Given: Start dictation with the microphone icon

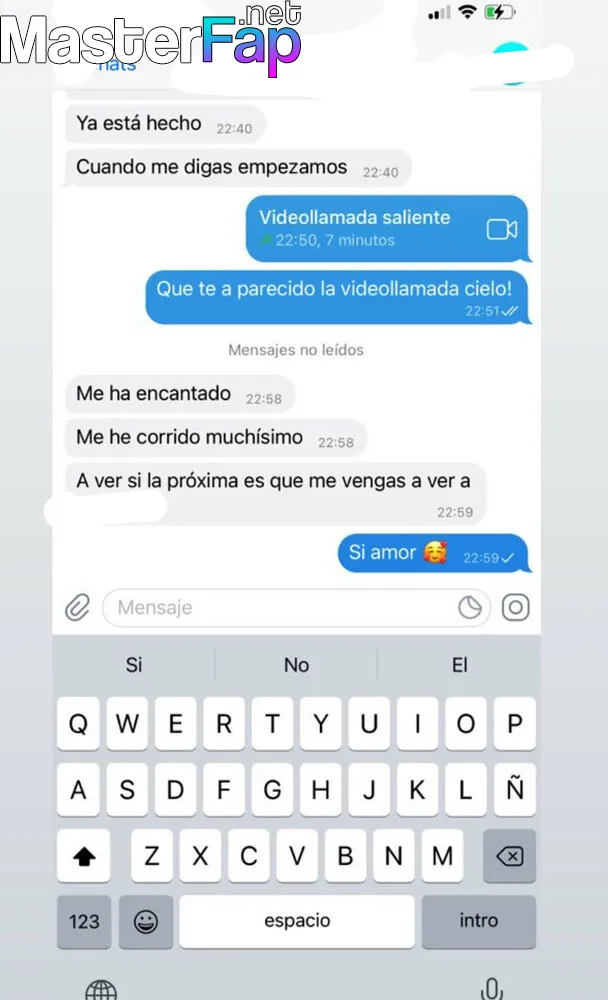Looking at the screenshot, I should [492, 989].
